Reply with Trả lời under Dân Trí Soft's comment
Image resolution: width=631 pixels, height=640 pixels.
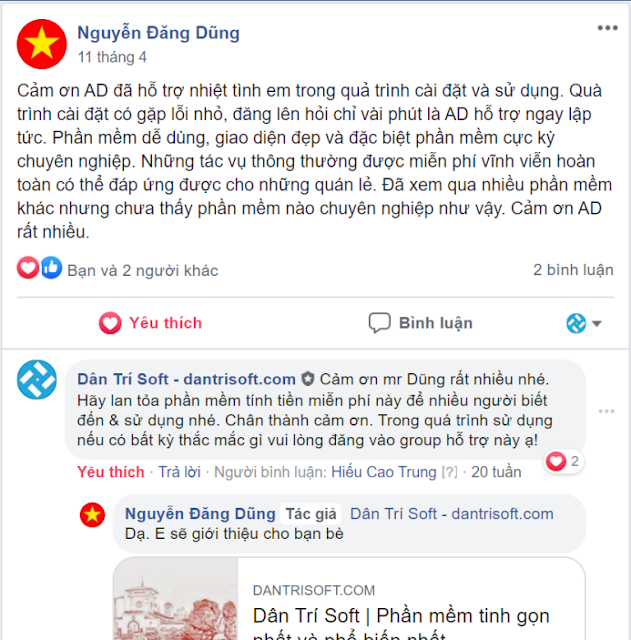click(179, 472)
